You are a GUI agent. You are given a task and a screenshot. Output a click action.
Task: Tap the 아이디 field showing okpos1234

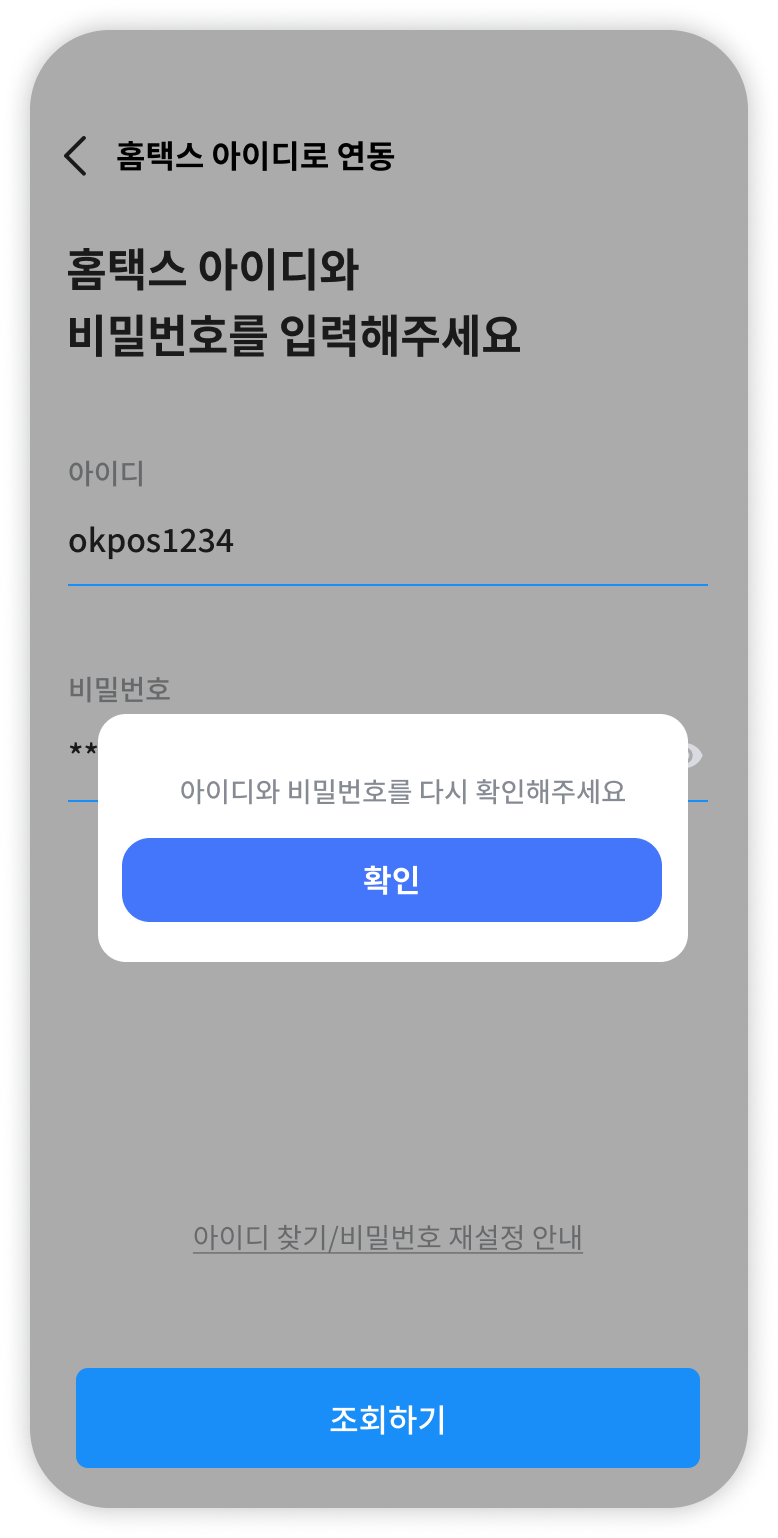pyautogui.click(x=387, y=542)
